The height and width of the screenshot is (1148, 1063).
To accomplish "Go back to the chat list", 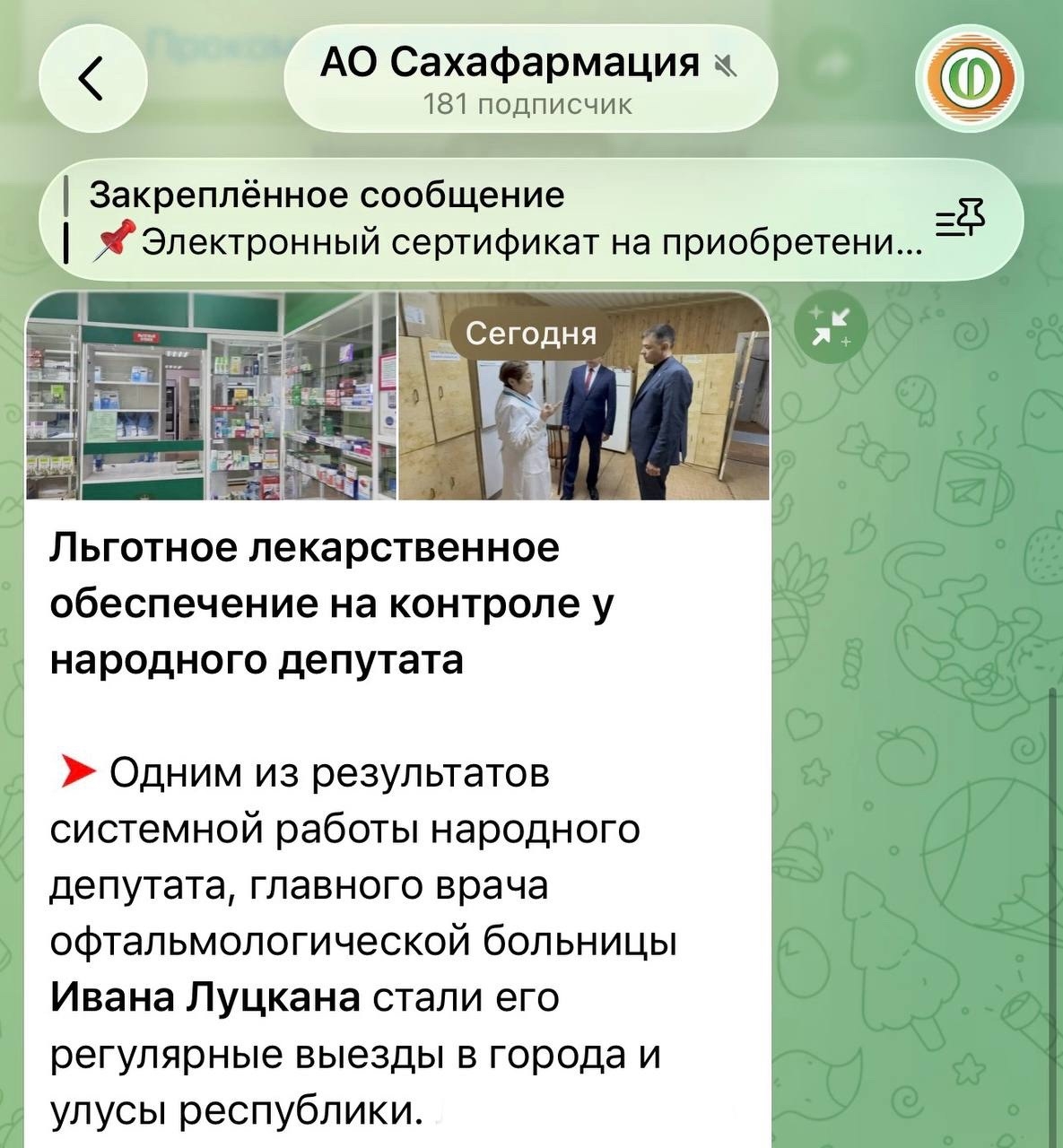I will pyautogui.click(x=92, y=80).
